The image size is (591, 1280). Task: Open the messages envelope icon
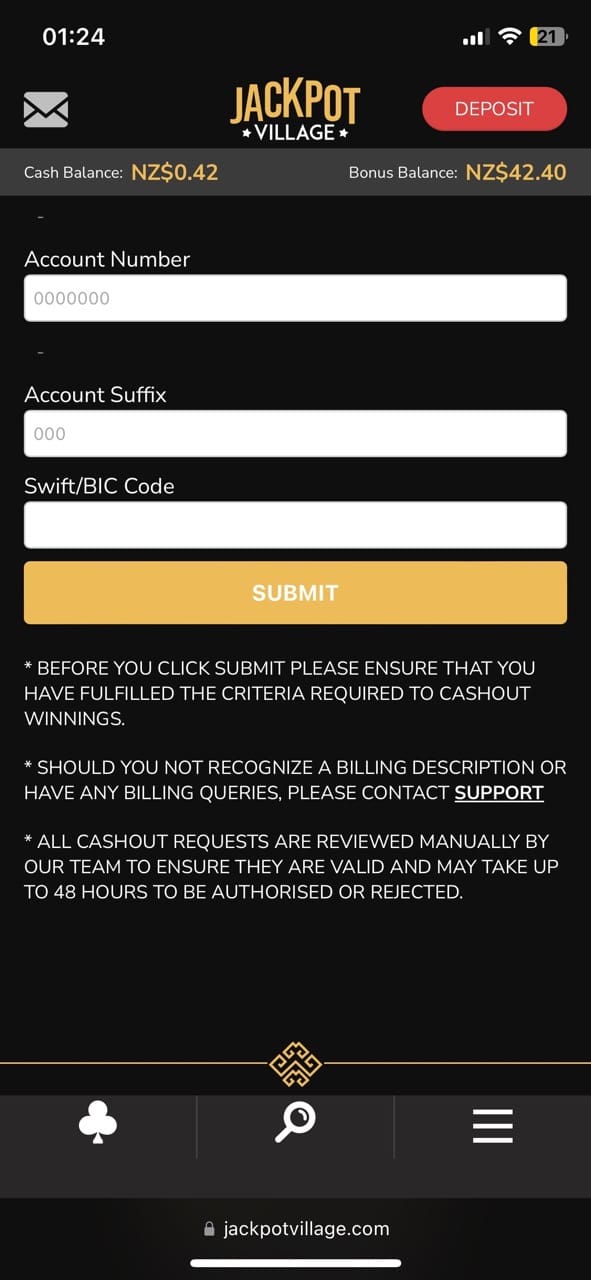click(x=46, y=109)
